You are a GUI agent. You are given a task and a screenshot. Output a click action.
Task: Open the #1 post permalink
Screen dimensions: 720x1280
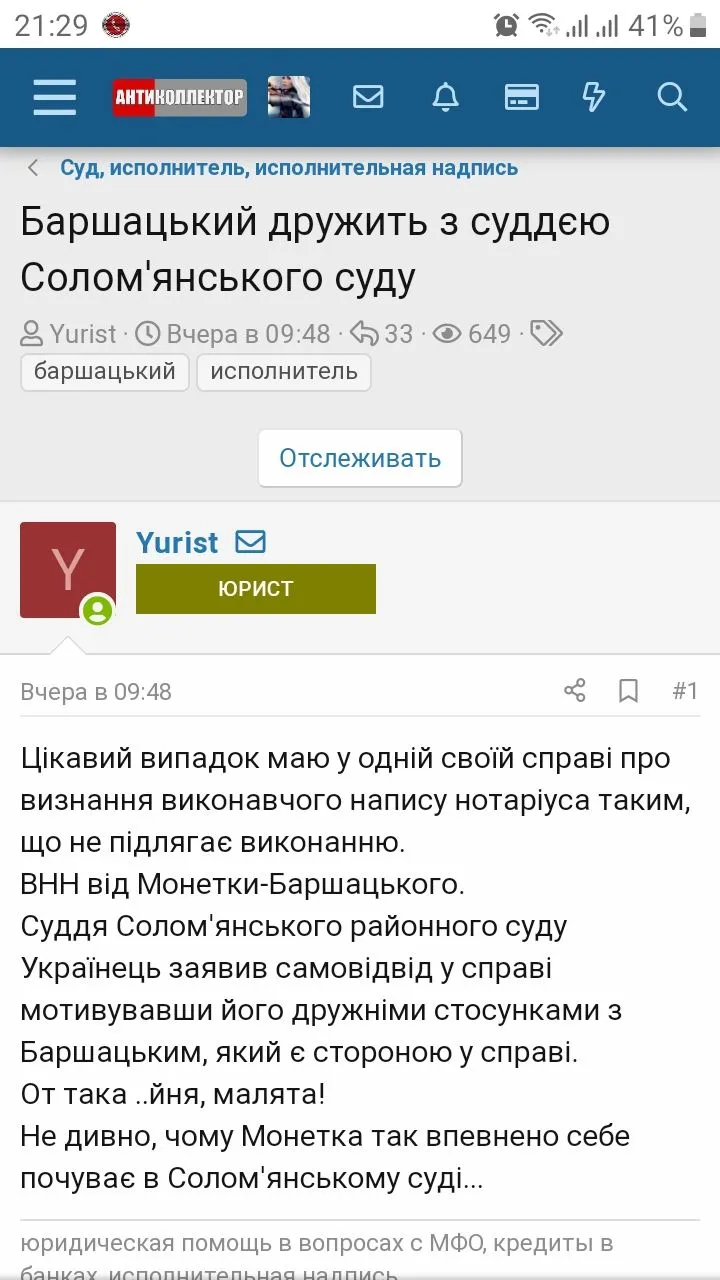[685, 691]
